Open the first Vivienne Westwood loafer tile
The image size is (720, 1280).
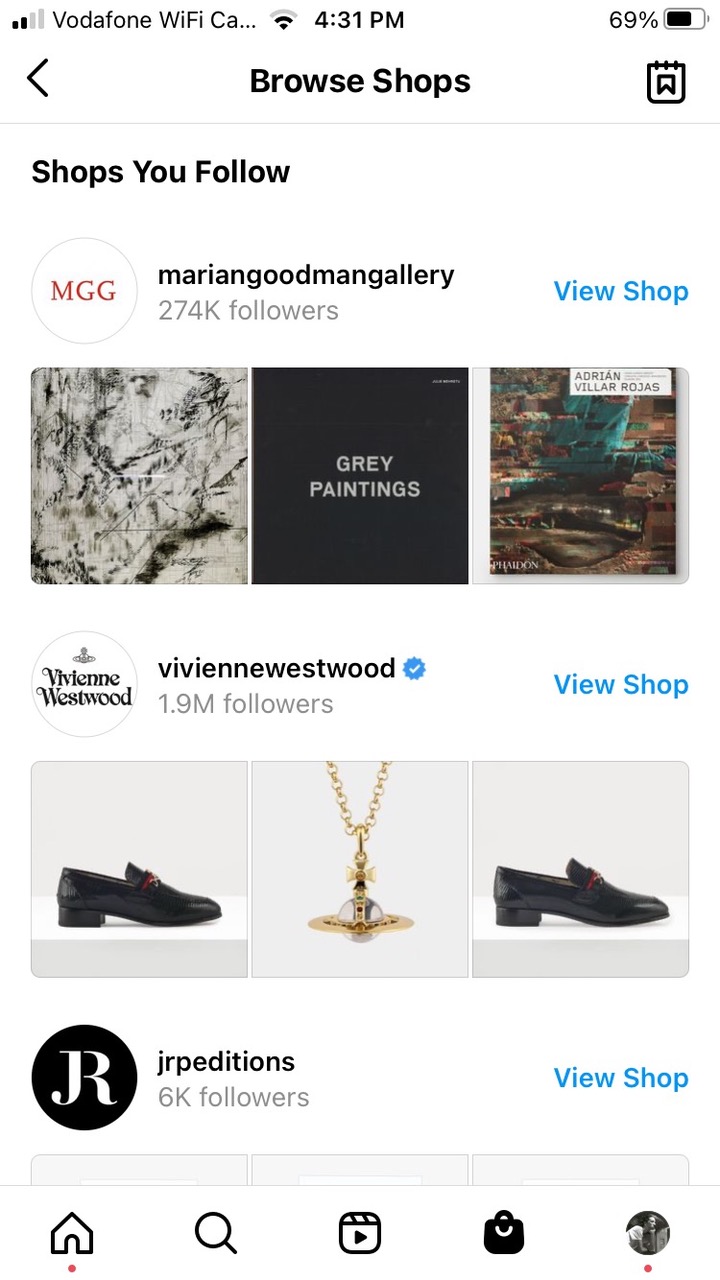click(139, 869)
